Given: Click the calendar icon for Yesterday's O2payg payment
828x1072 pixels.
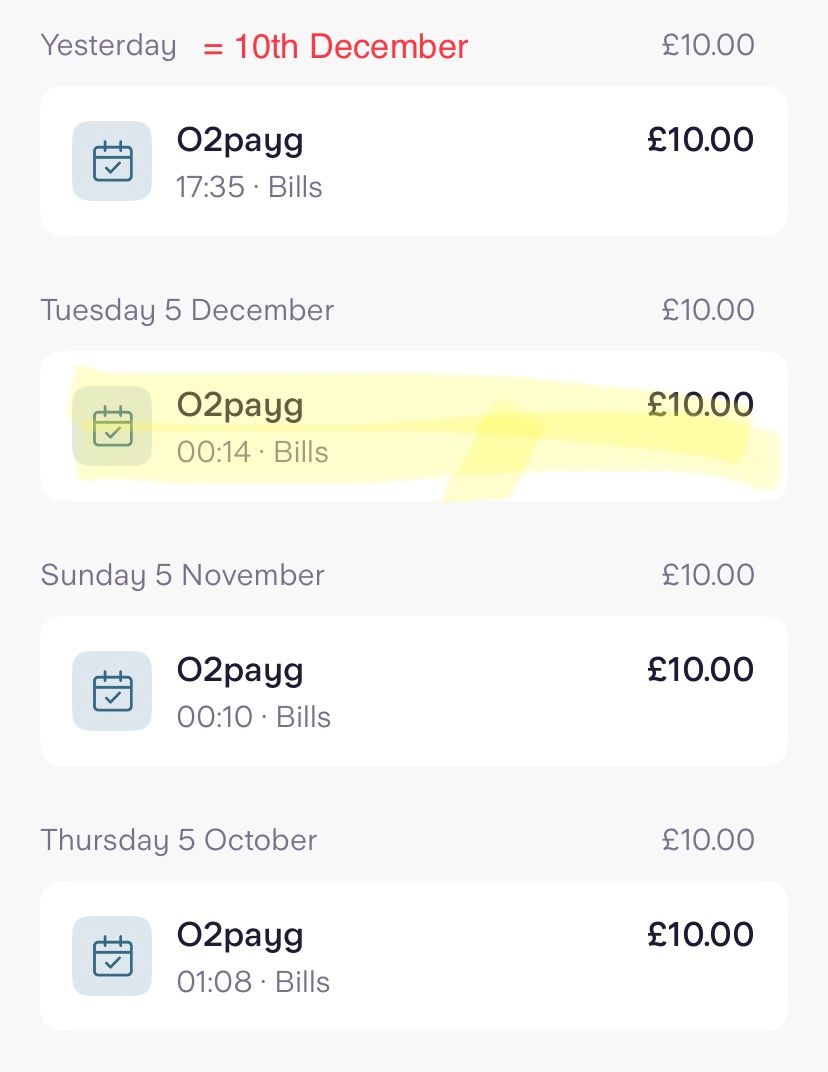Looking at the screenshot, I should [x=111, y=160].
